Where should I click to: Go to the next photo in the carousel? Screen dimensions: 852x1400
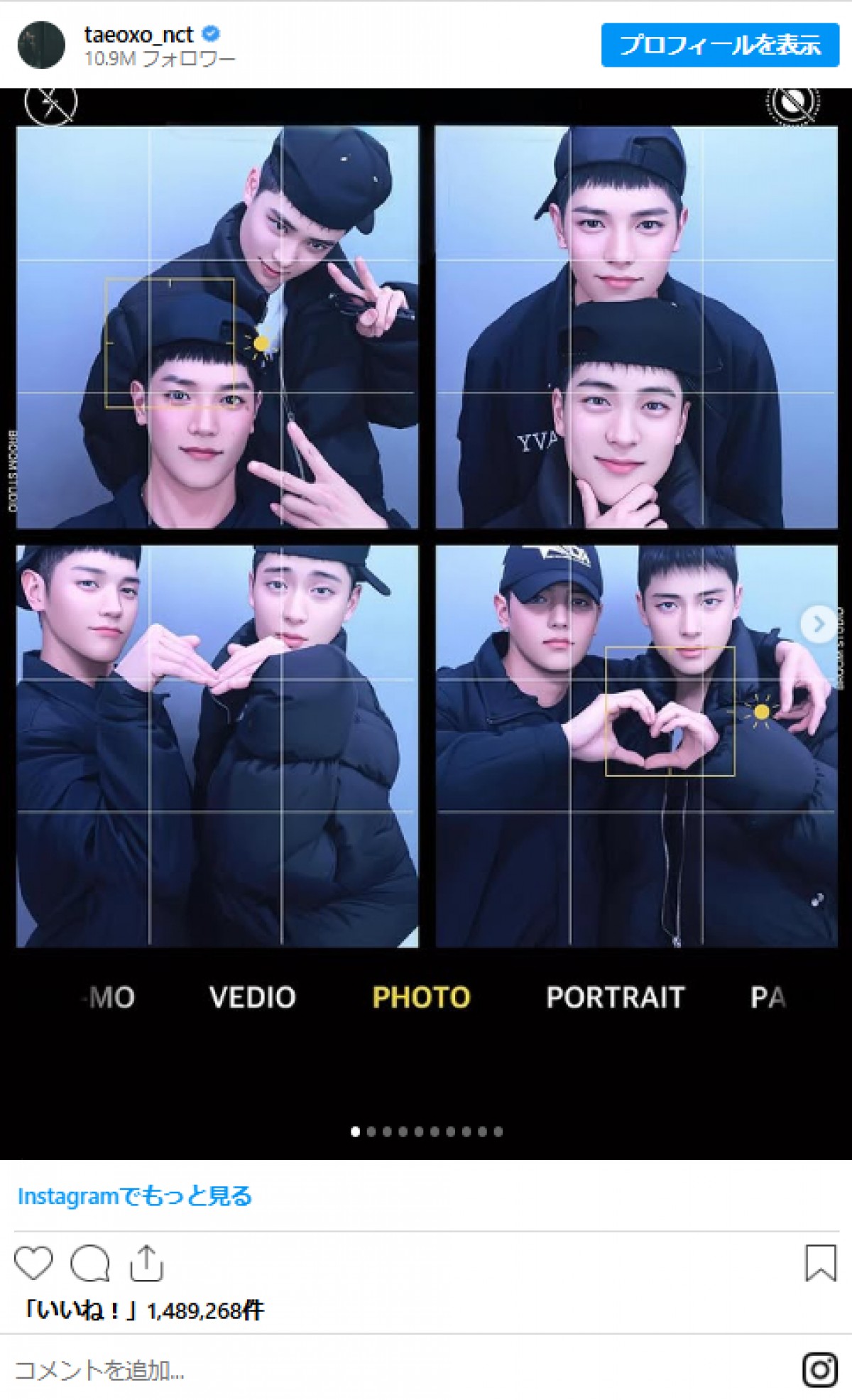pyautogui.click(x=818, y=624)
